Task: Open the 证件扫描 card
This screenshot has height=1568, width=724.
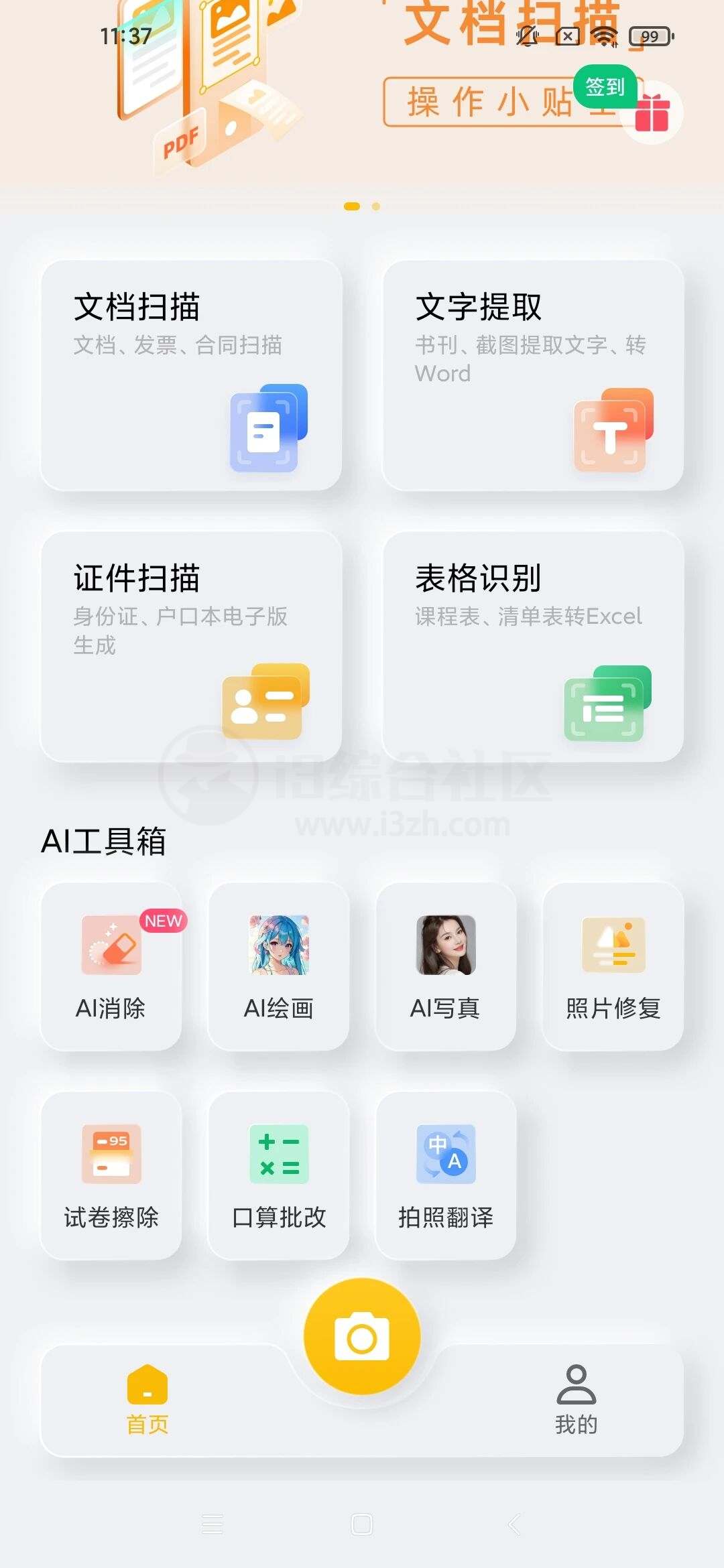Action: pyautogui.click(x=191, y=647)
